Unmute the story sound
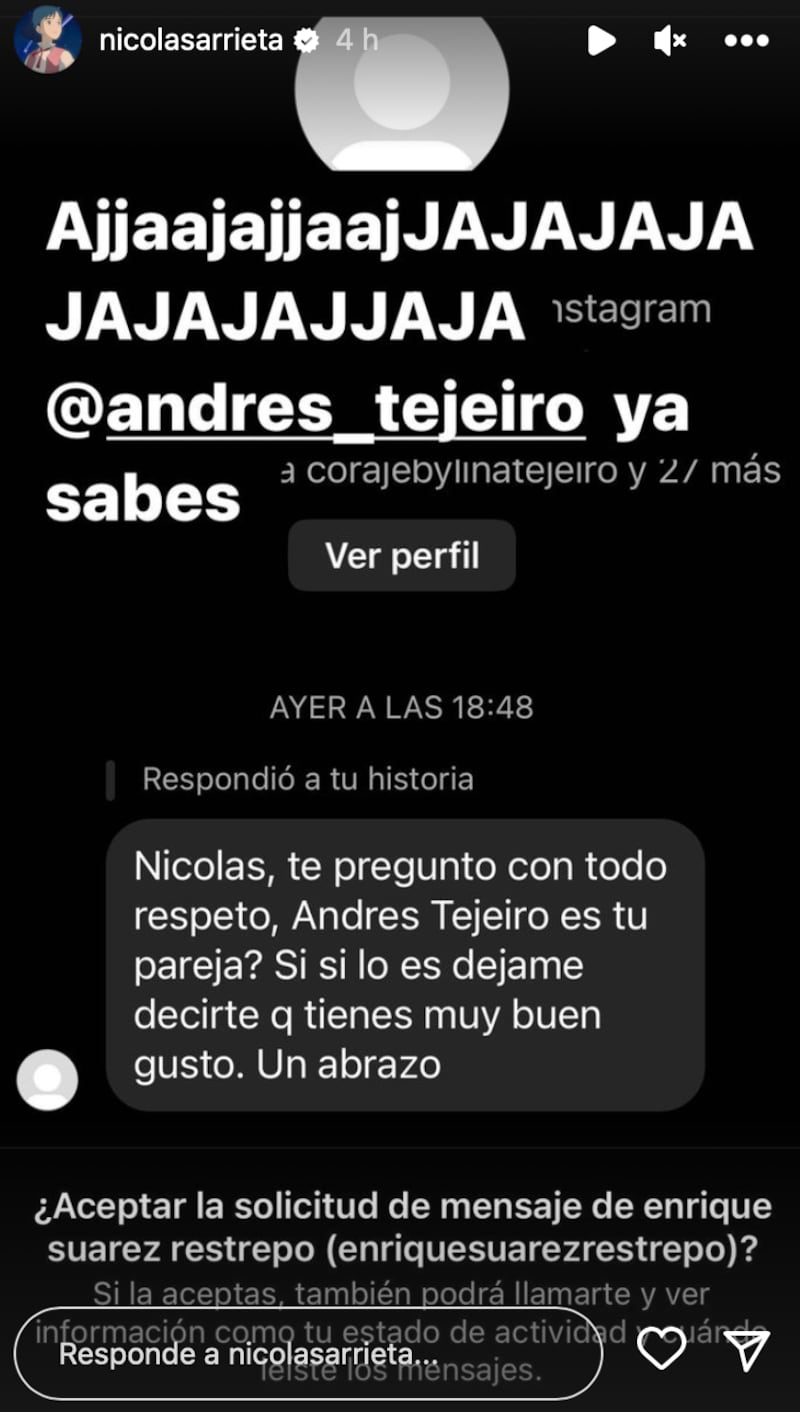 click(x=669, y=41)
